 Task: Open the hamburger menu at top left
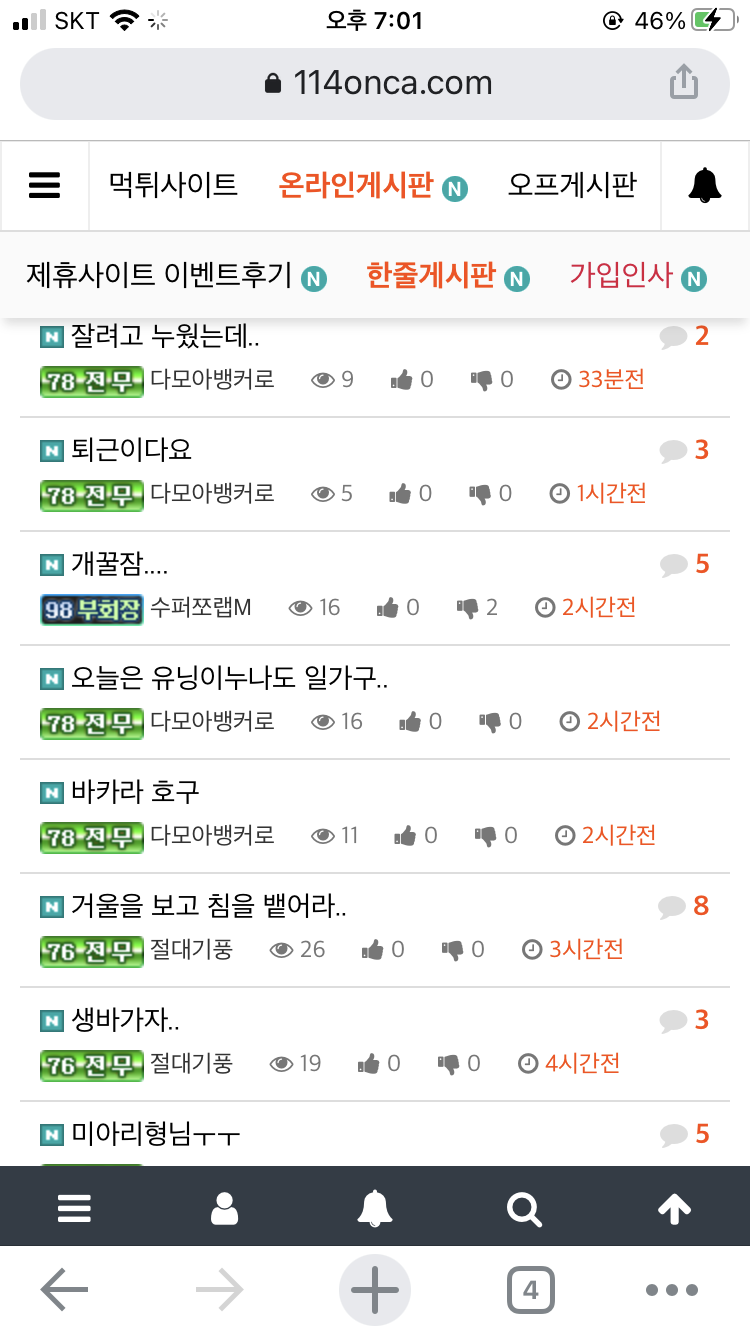(x=45, y=185)
